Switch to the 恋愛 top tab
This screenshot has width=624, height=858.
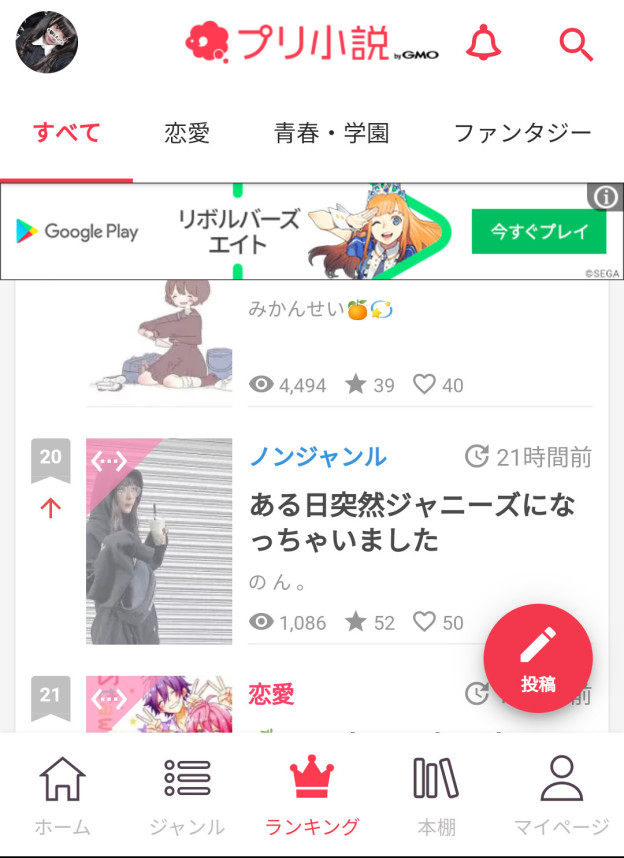pyautogui.click(x=187, y=133)
